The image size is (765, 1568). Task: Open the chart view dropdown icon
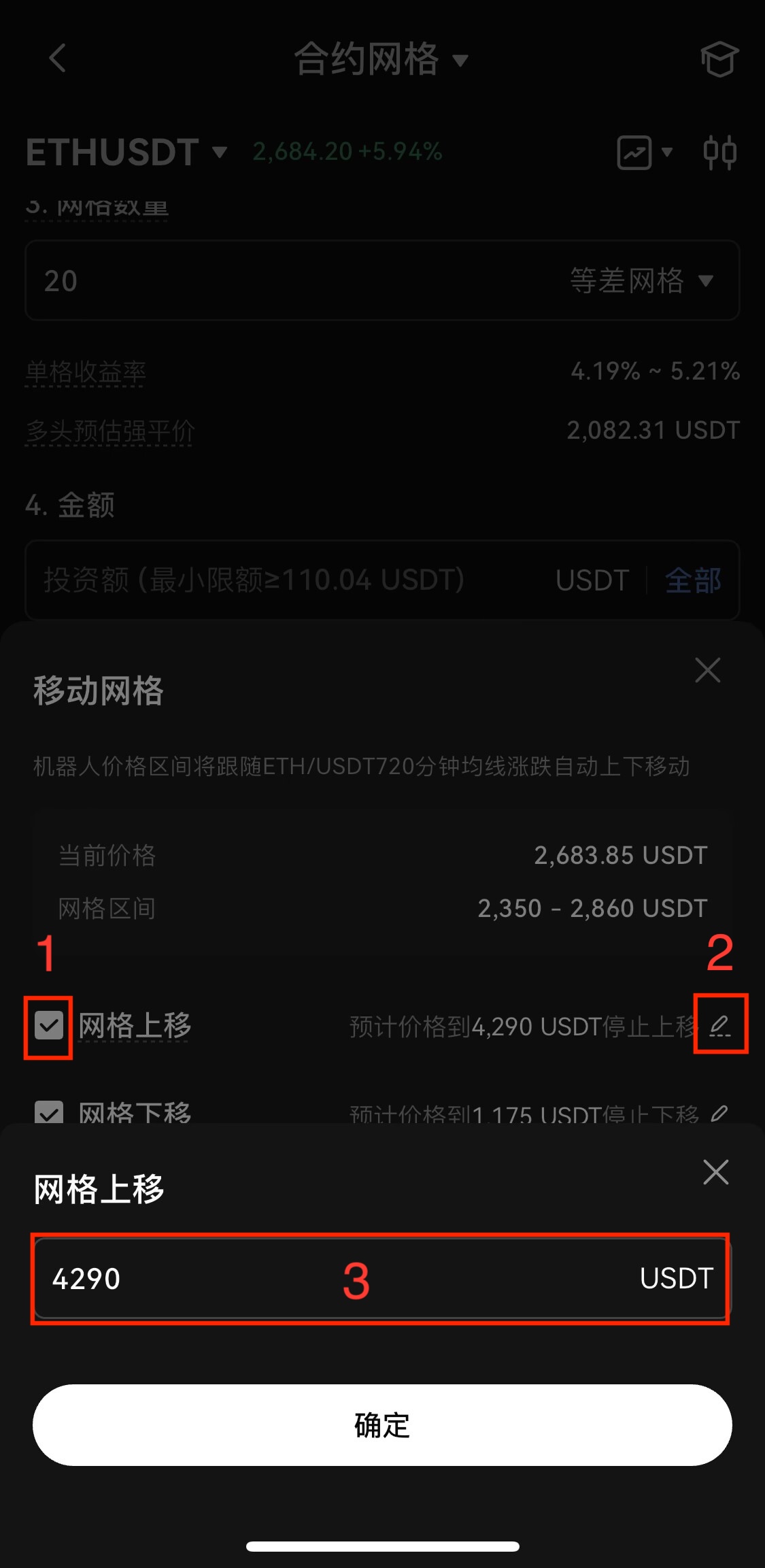coord(643,152)
